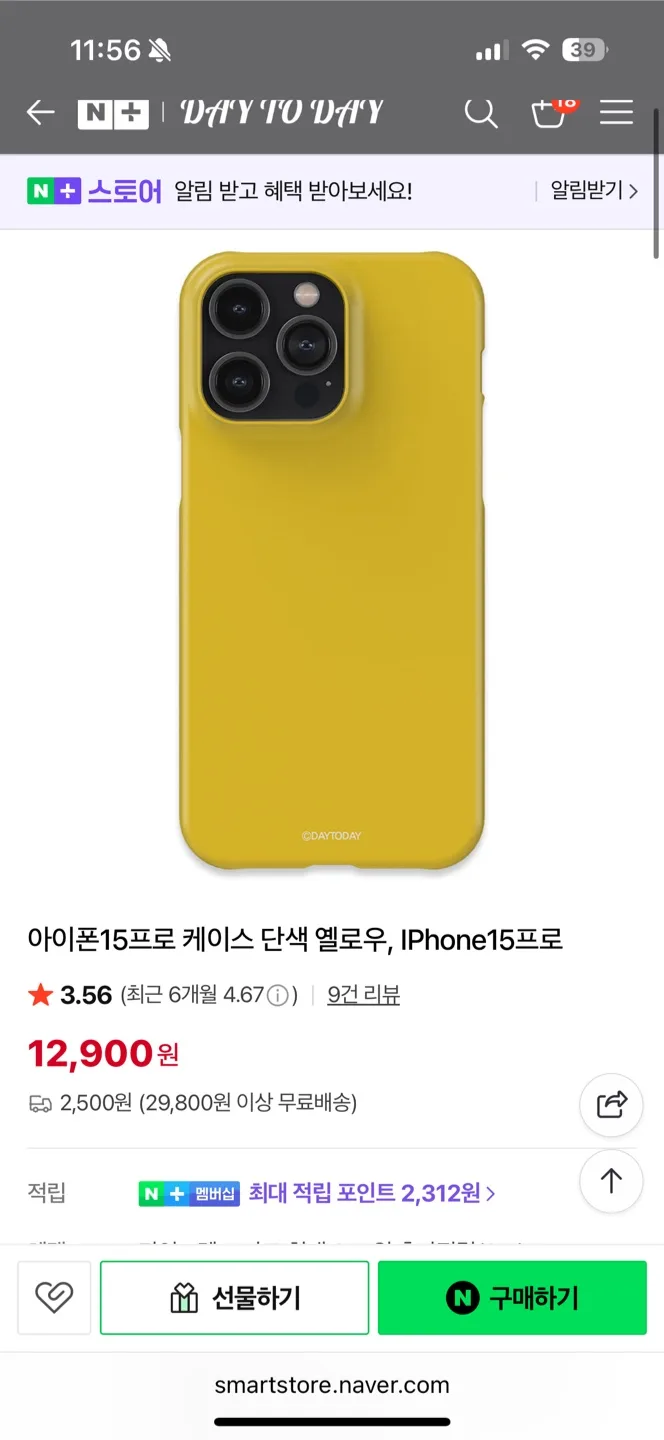Tap the smartstore.naver.com address bar
The image size is (664, 1440).
(x=332, y=1385)
